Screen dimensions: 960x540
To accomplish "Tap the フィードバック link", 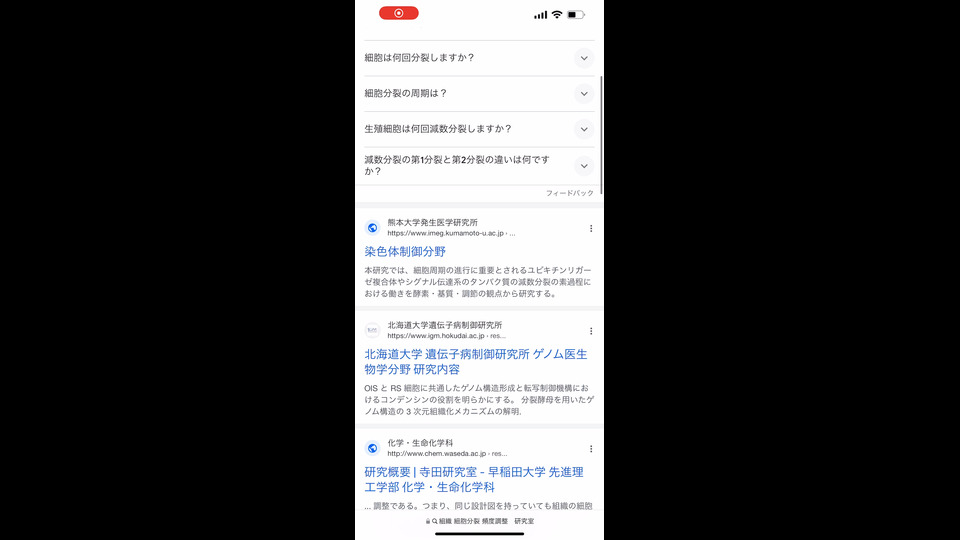I will (x=569, y=193).
